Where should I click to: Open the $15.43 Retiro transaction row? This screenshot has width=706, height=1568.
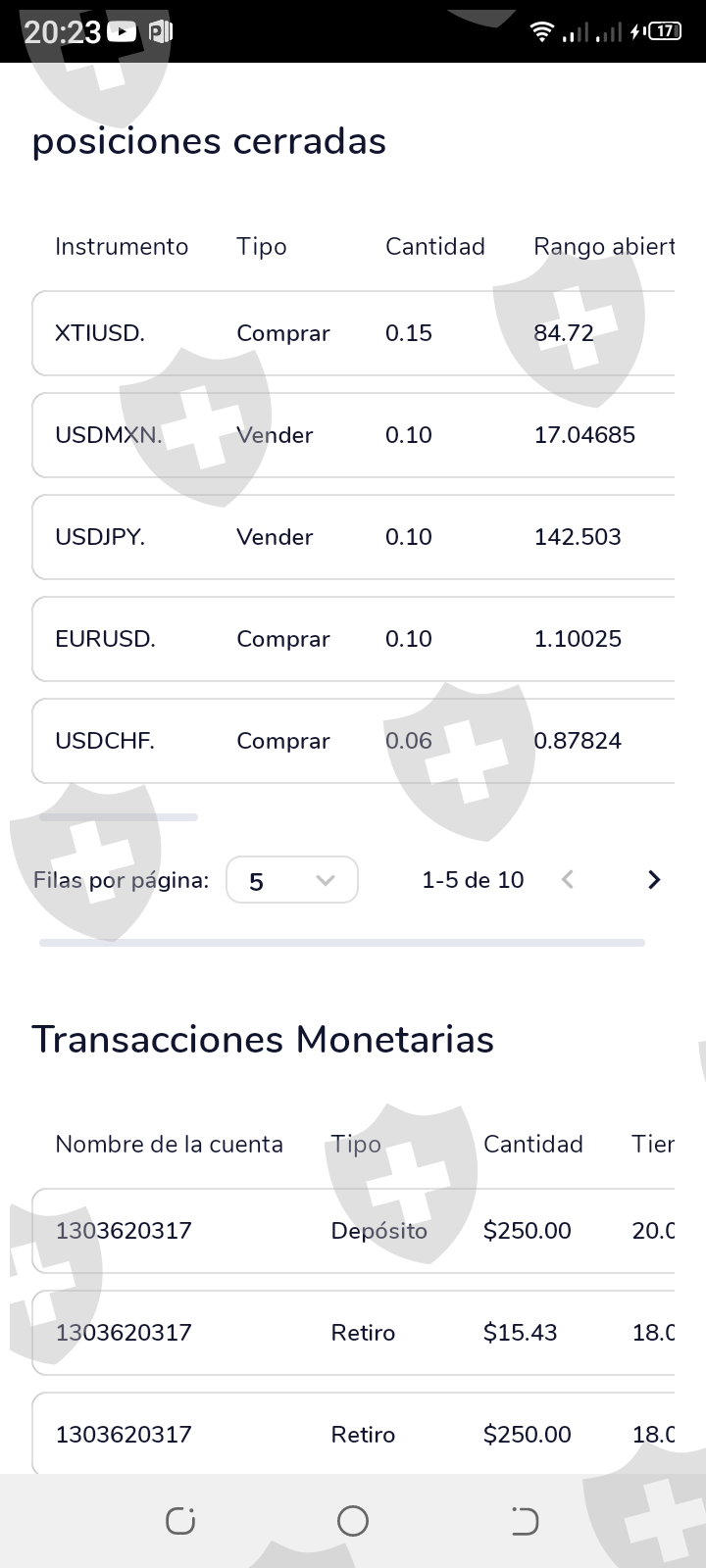pos(353,1333)
